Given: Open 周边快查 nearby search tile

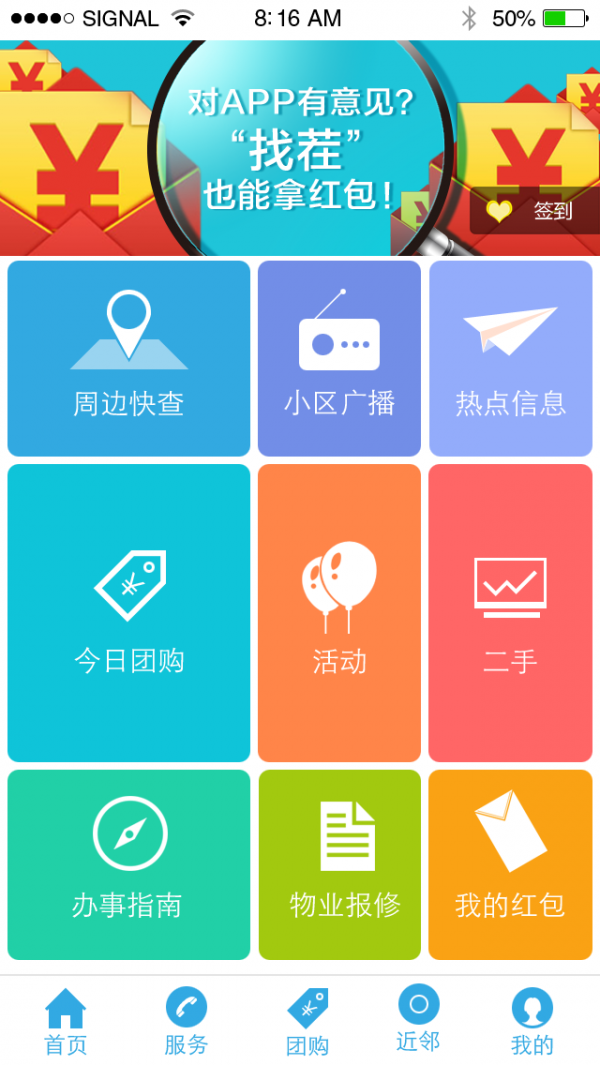Looking at the screenshot, I should pos(129,358).
